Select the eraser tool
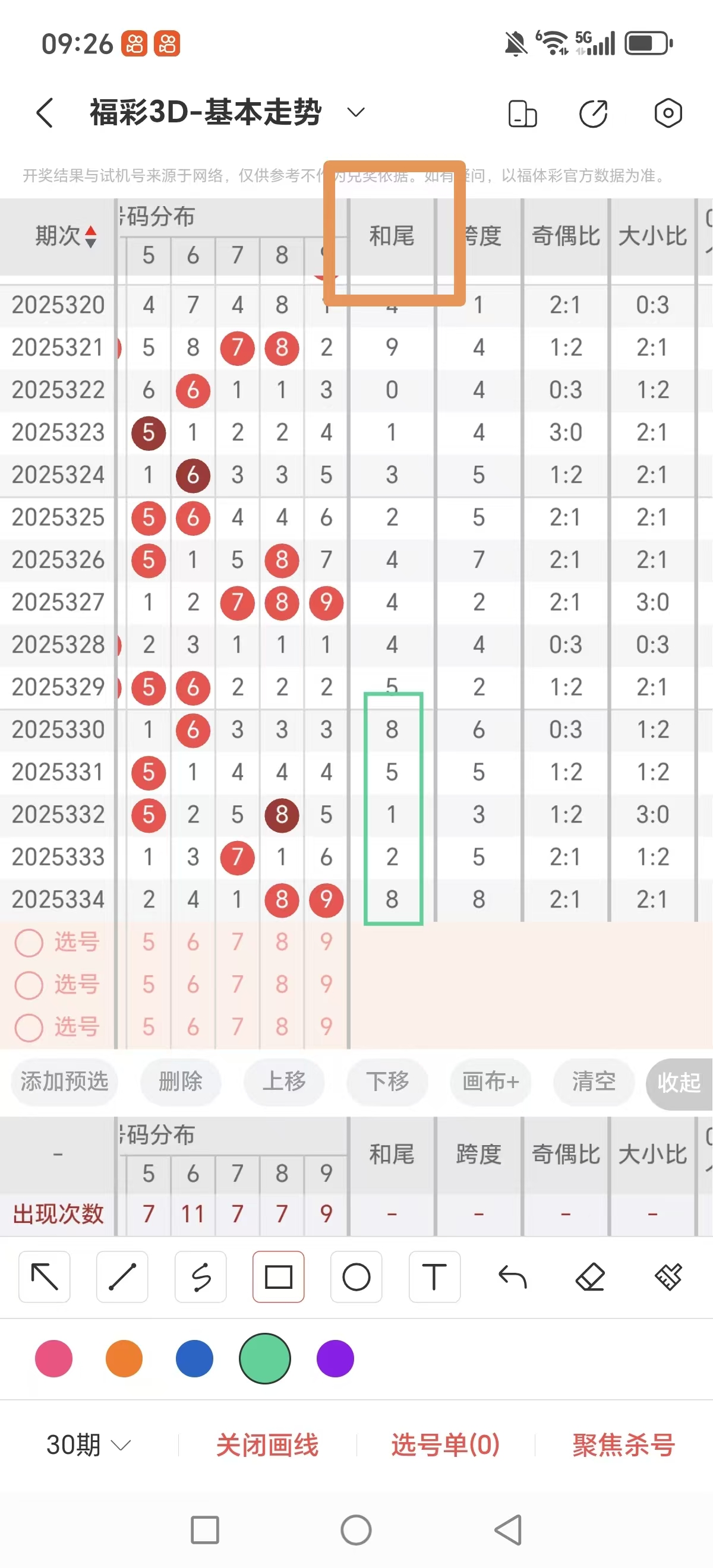The height and width of the screenshot is (1568, 713). tap(590, 1278)
